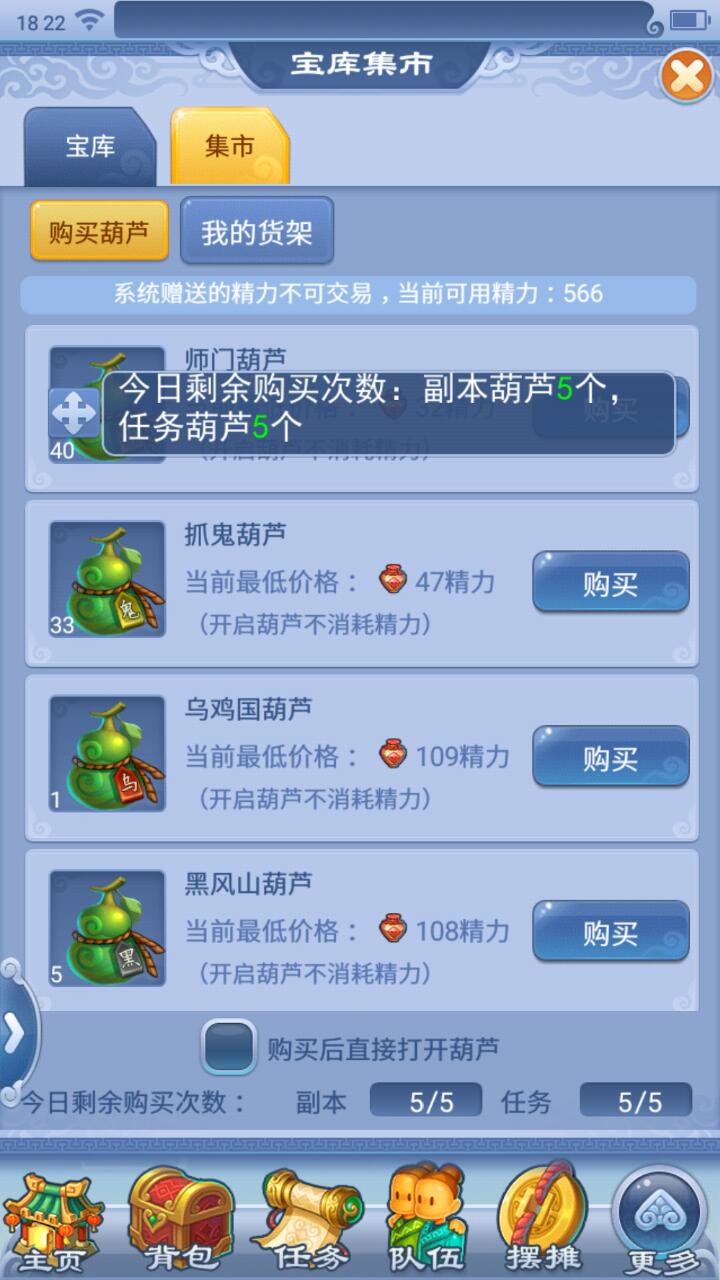
Task: Switch to 我的货架
Action: pyautogui.click(x=257, y=232)
